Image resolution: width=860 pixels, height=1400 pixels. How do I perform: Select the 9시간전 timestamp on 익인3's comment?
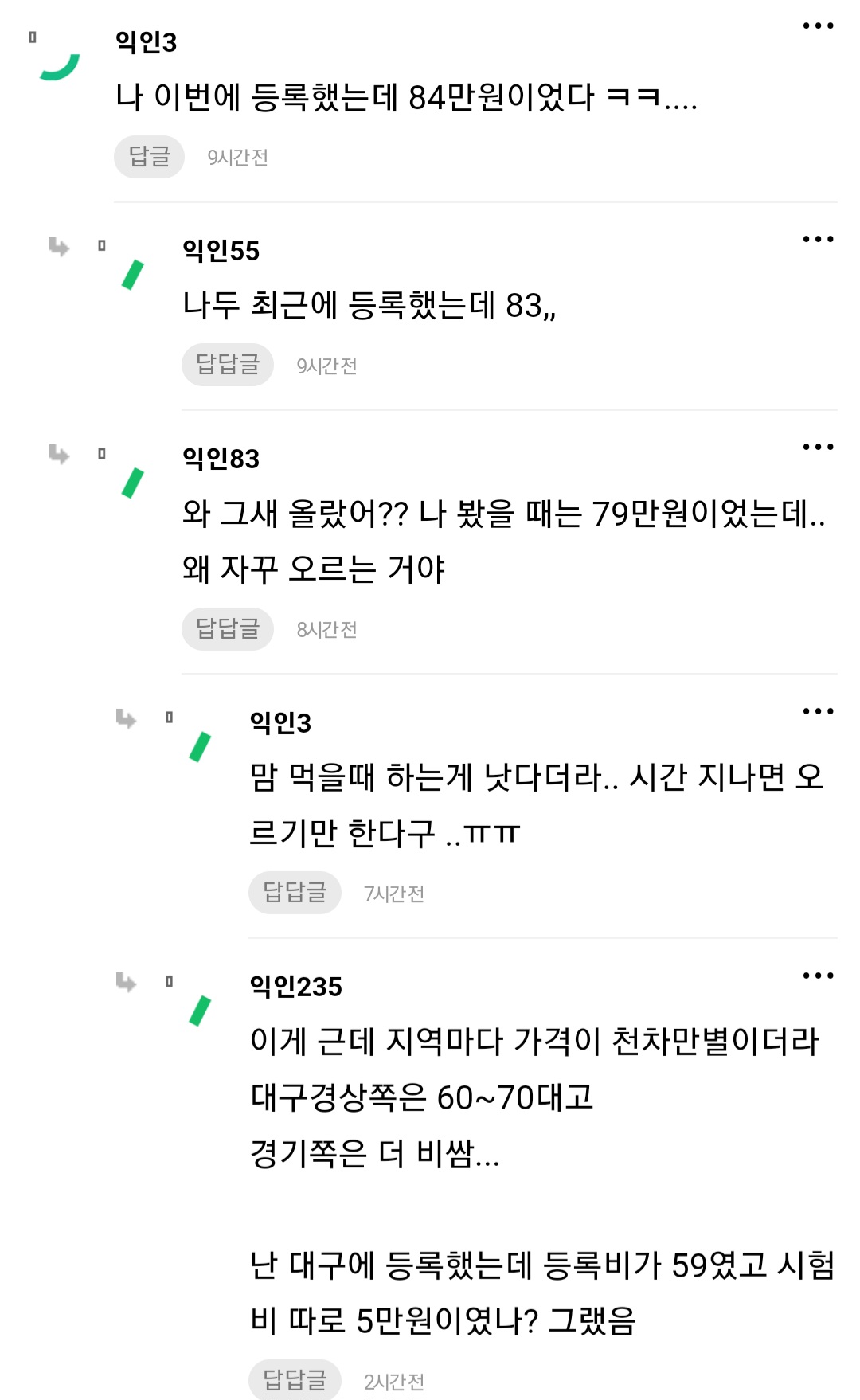pyautogui.click(x=237, y=156)
